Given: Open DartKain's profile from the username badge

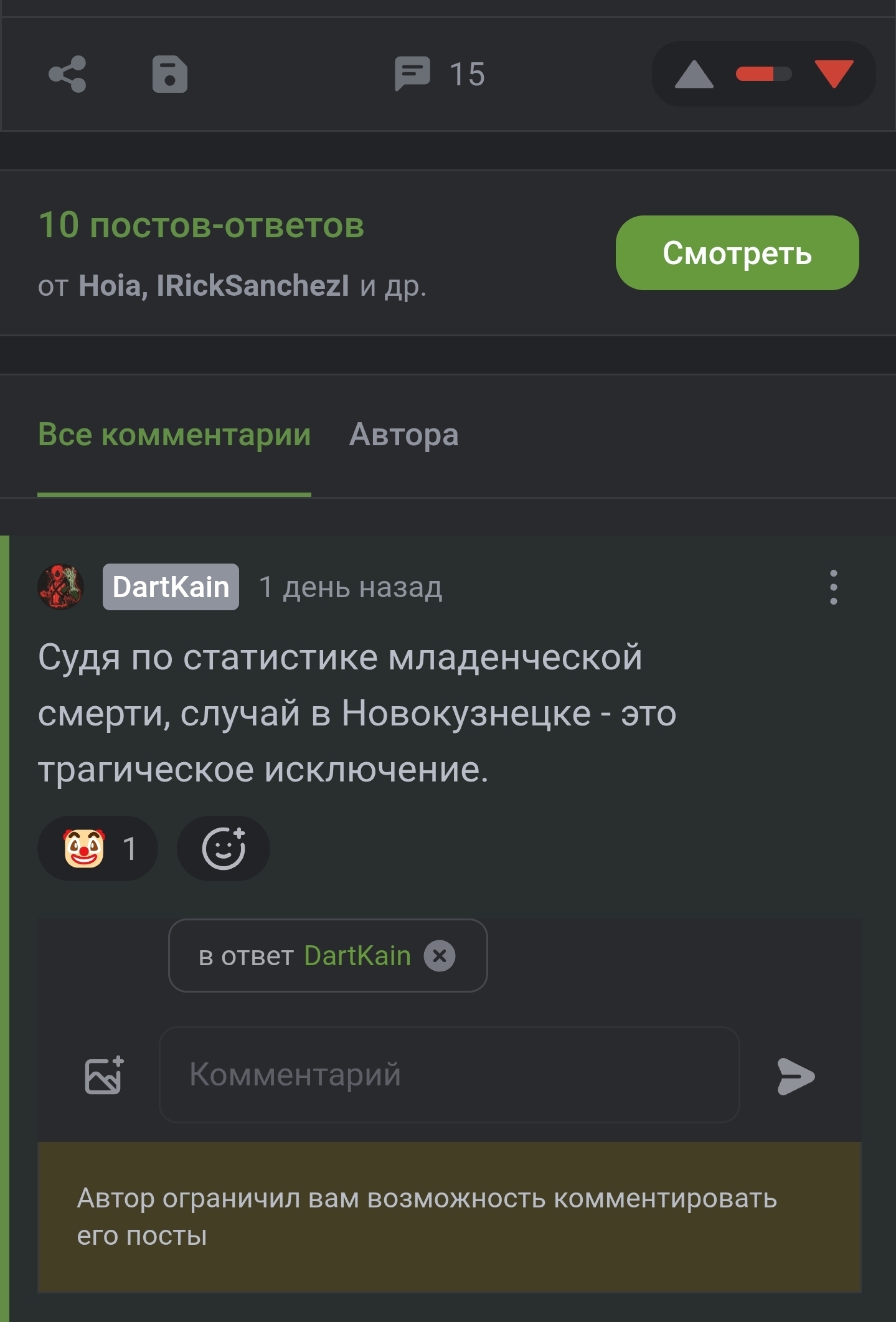Looking at the screenshot, I should 171,587.
